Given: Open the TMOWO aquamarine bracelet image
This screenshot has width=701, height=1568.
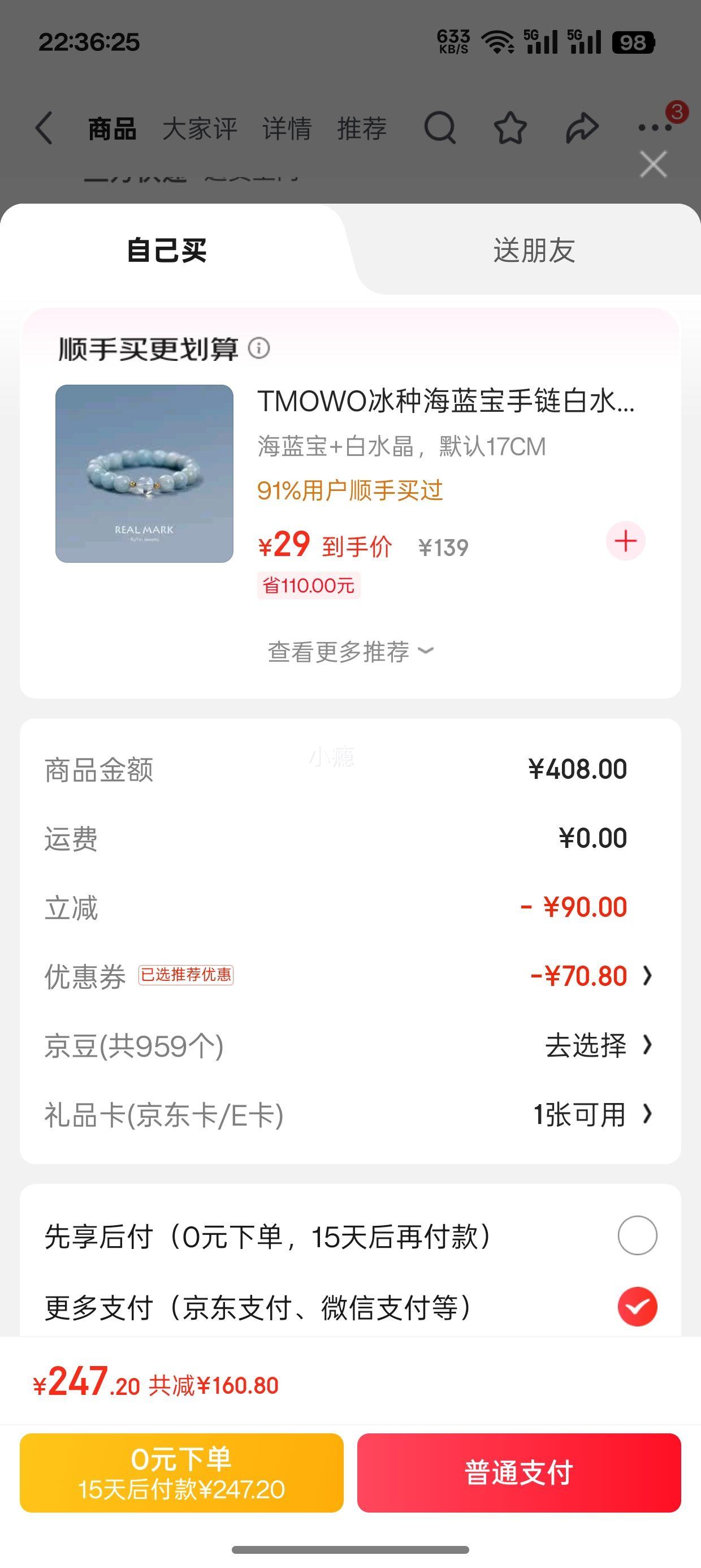Looking at the screenshot, I should coord(144,473).
